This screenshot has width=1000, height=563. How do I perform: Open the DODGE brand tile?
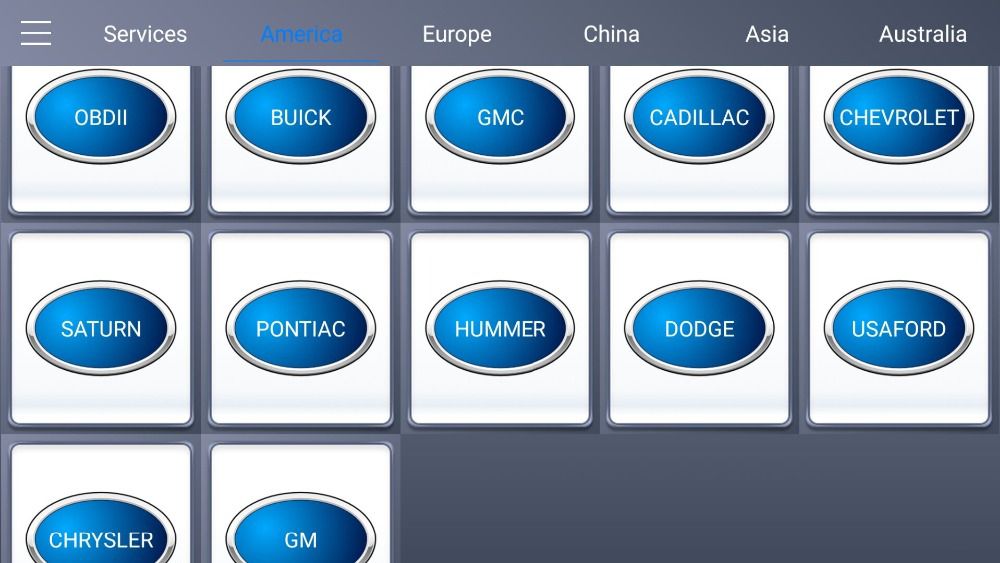point(699,329)
